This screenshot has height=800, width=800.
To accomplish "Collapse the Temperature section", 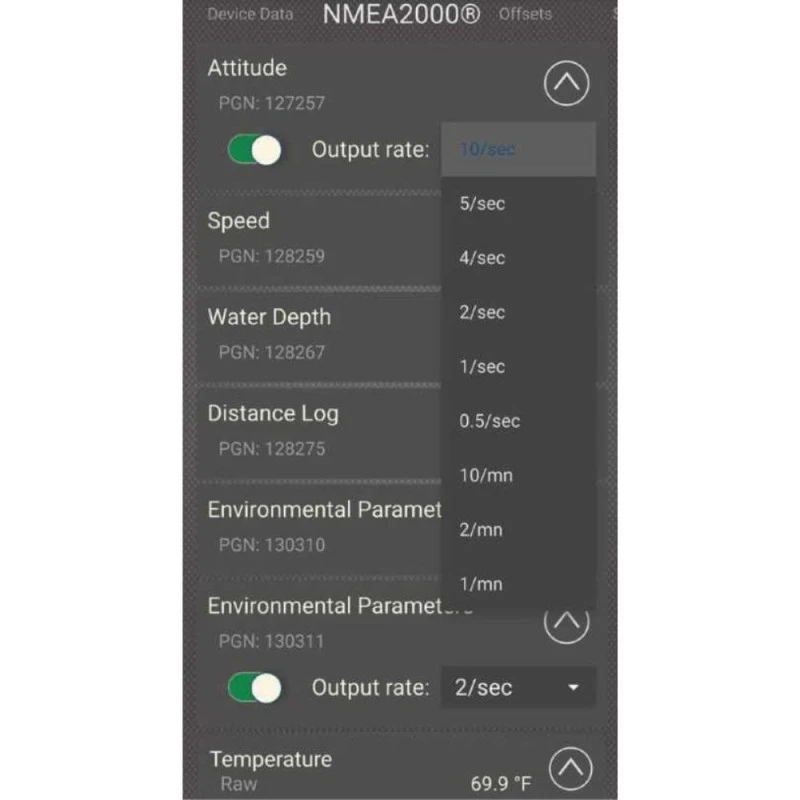I will (570, 769).
